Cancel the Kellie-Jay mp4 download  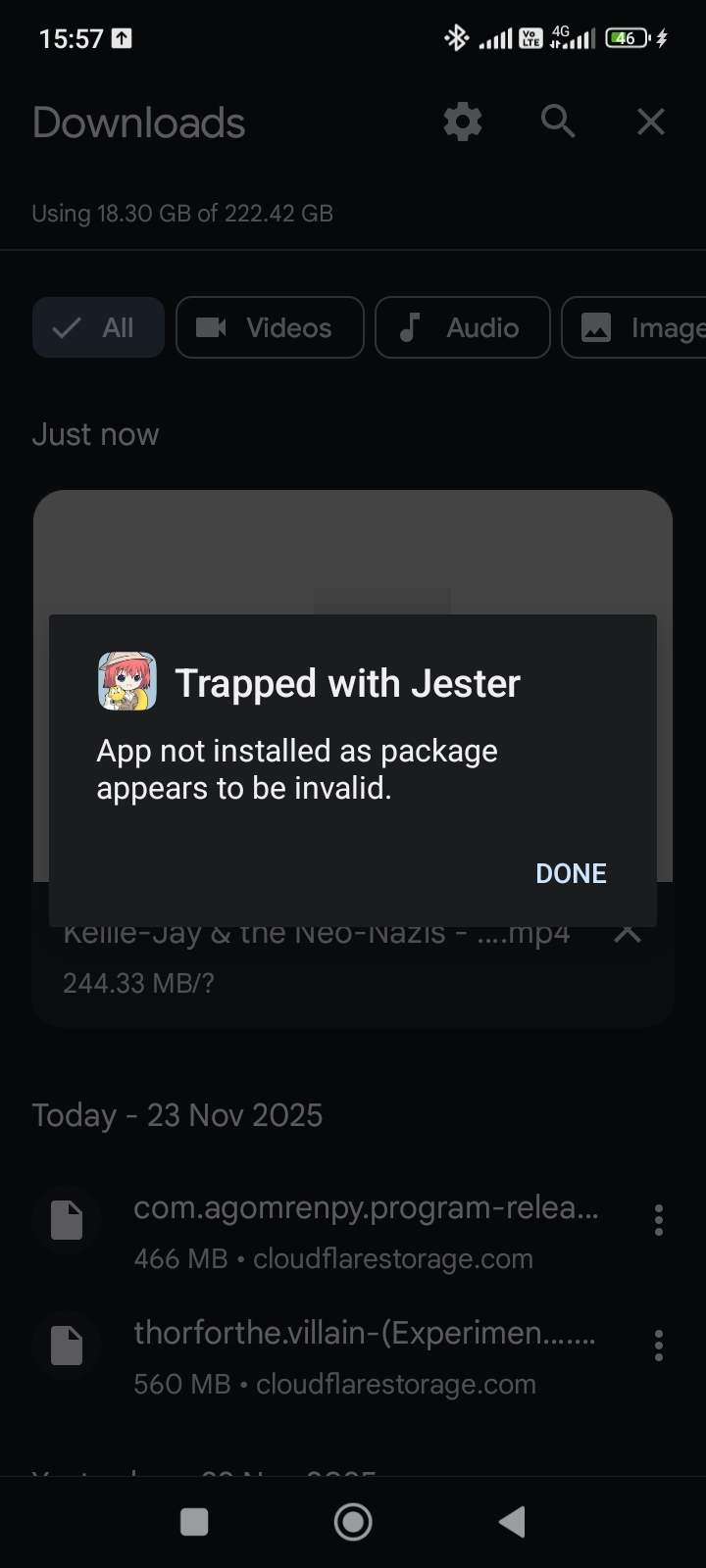628,933
